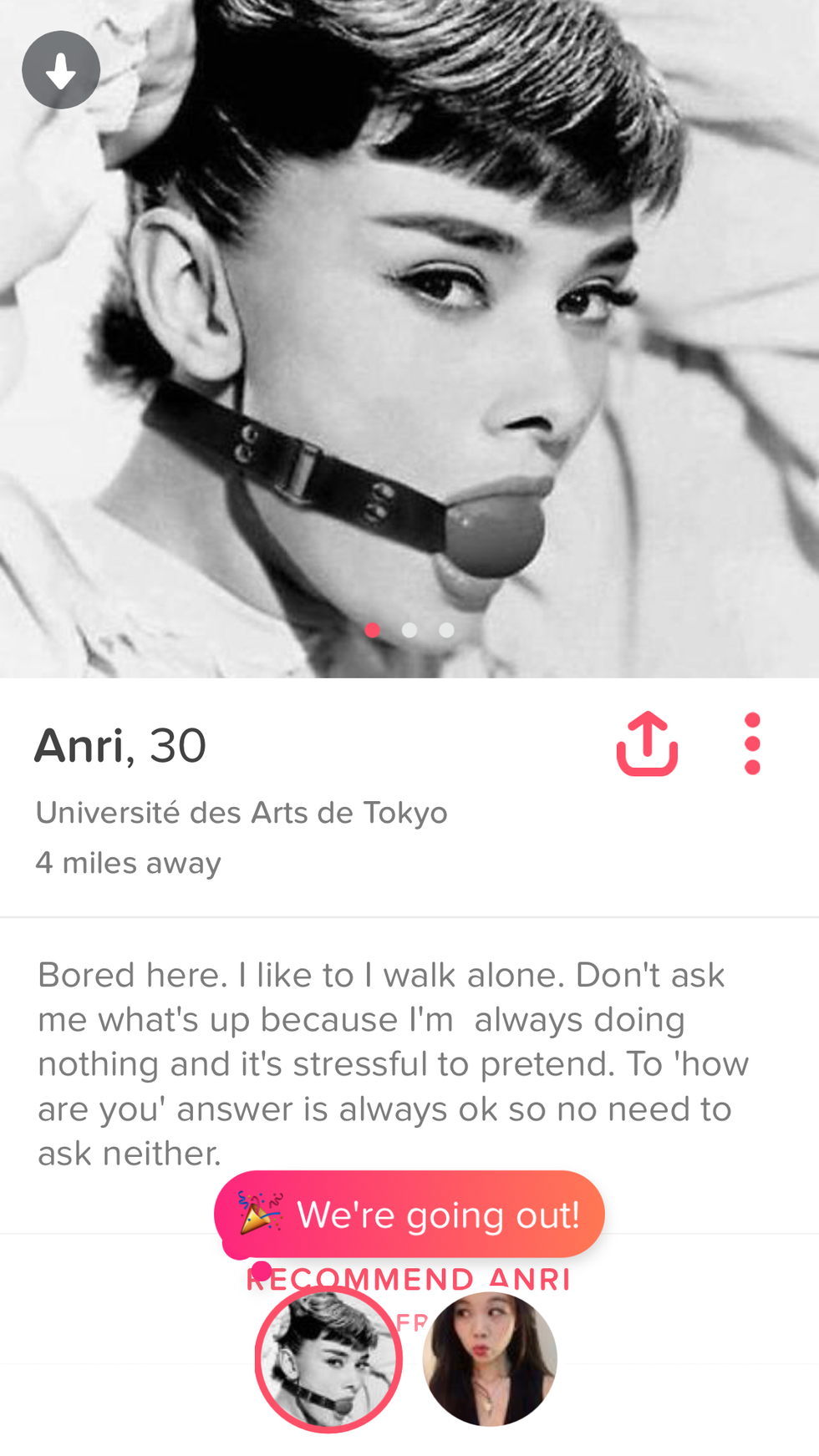Screen dimensions: 819x1456
Task: Select the color photo avatar
Action: [490, 1359]
